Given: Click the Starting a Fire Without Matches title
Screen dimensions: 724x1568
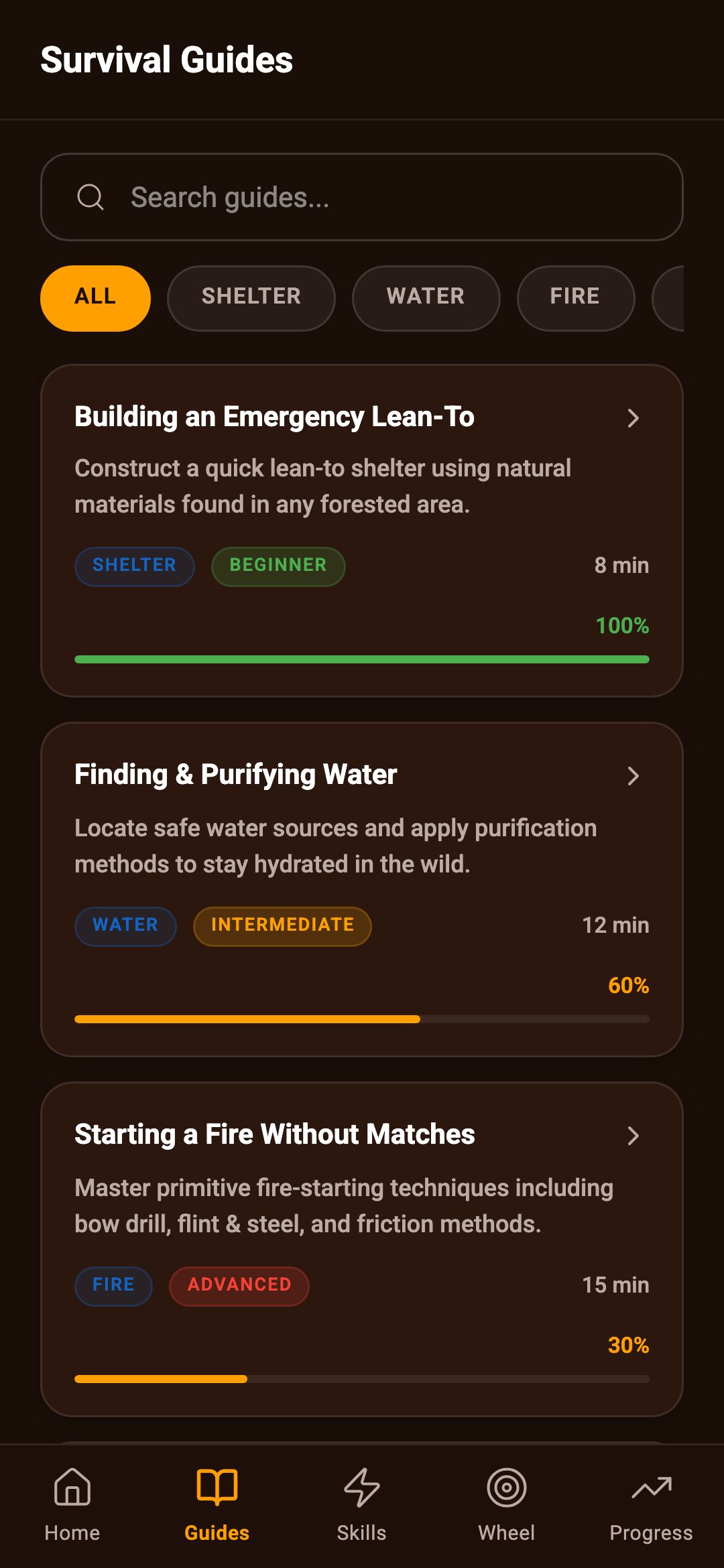Looking at the screenshot, I should (x=275, y=1134).
